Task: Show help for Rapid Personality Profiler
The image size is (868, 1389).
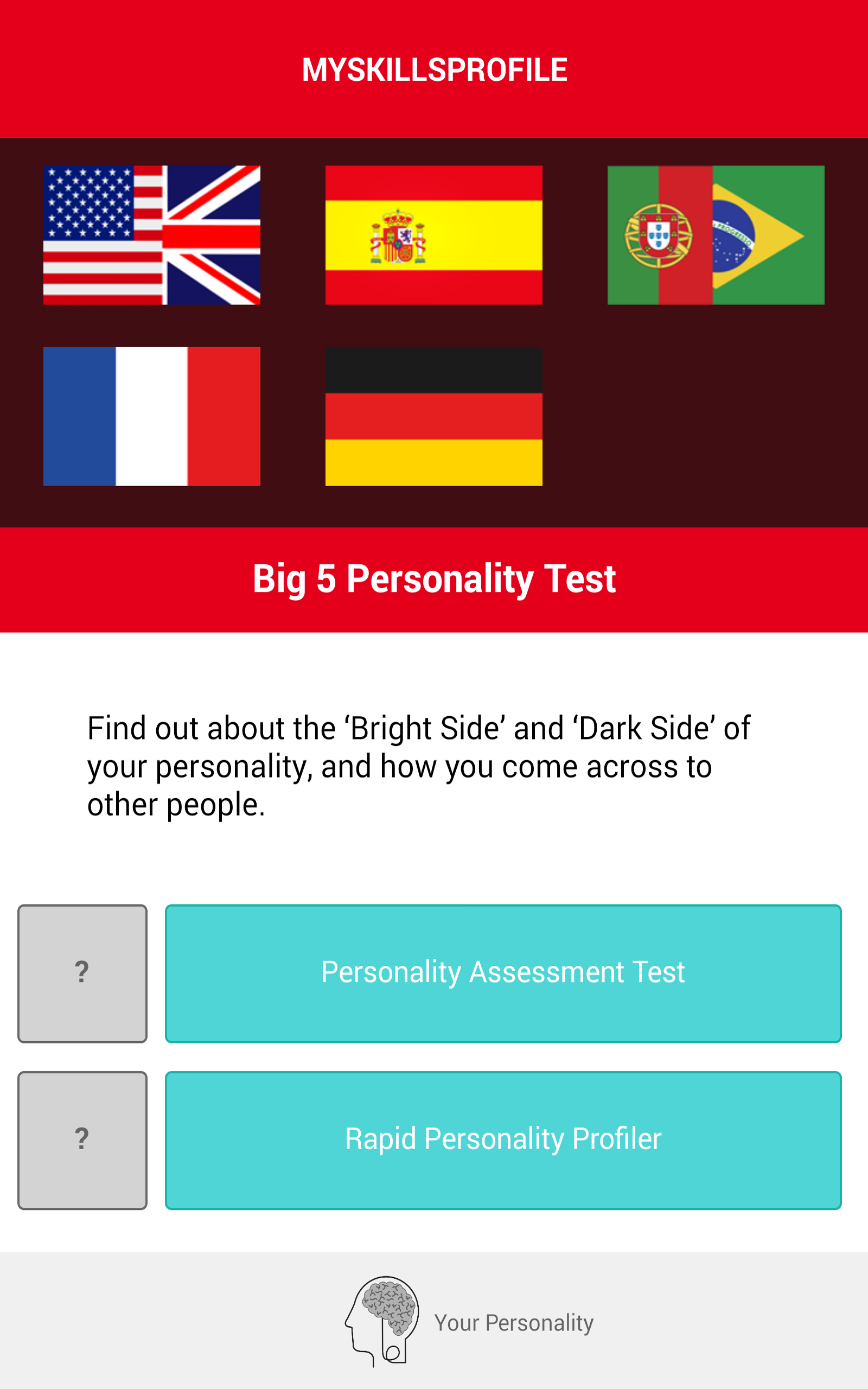Action: point(82,1139)
